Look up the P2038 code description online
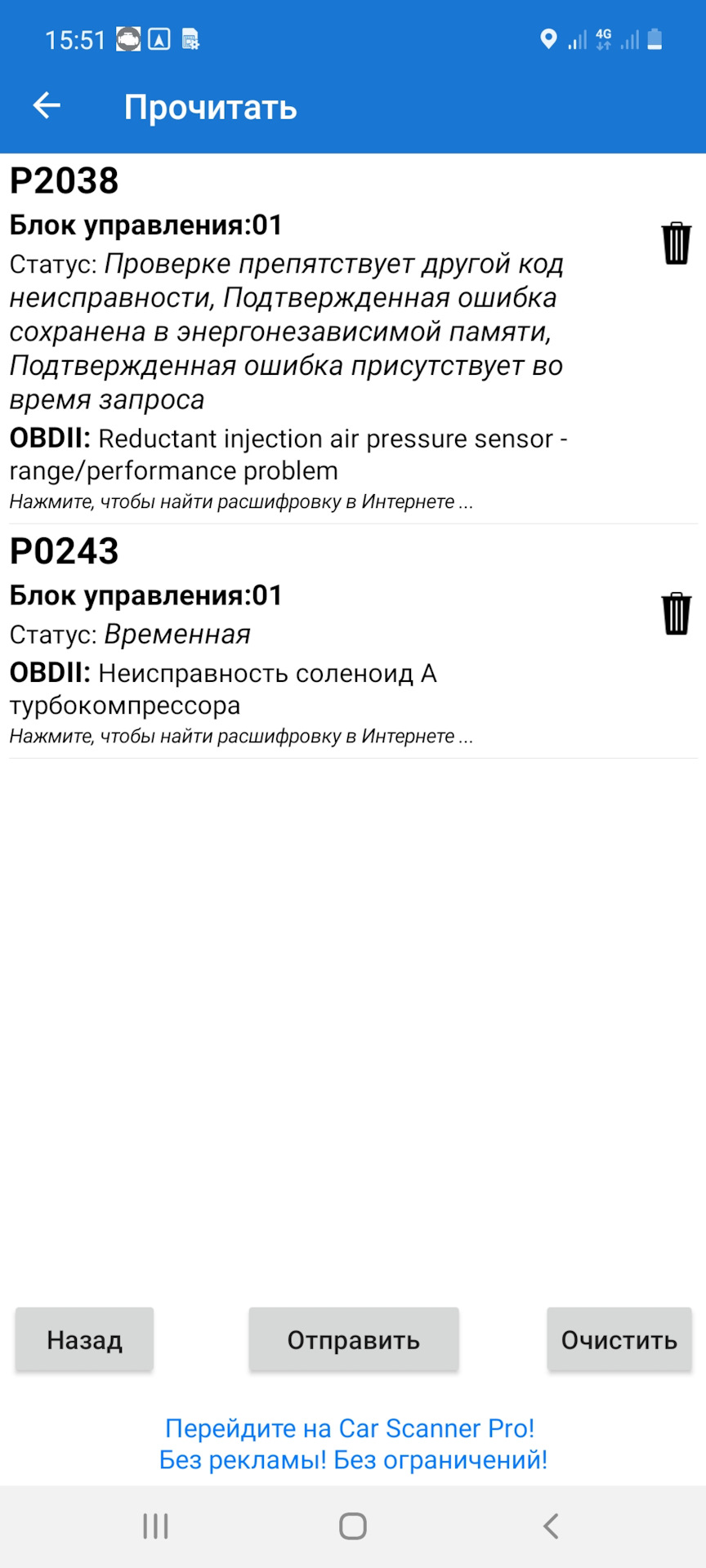 tap(241, 501)
